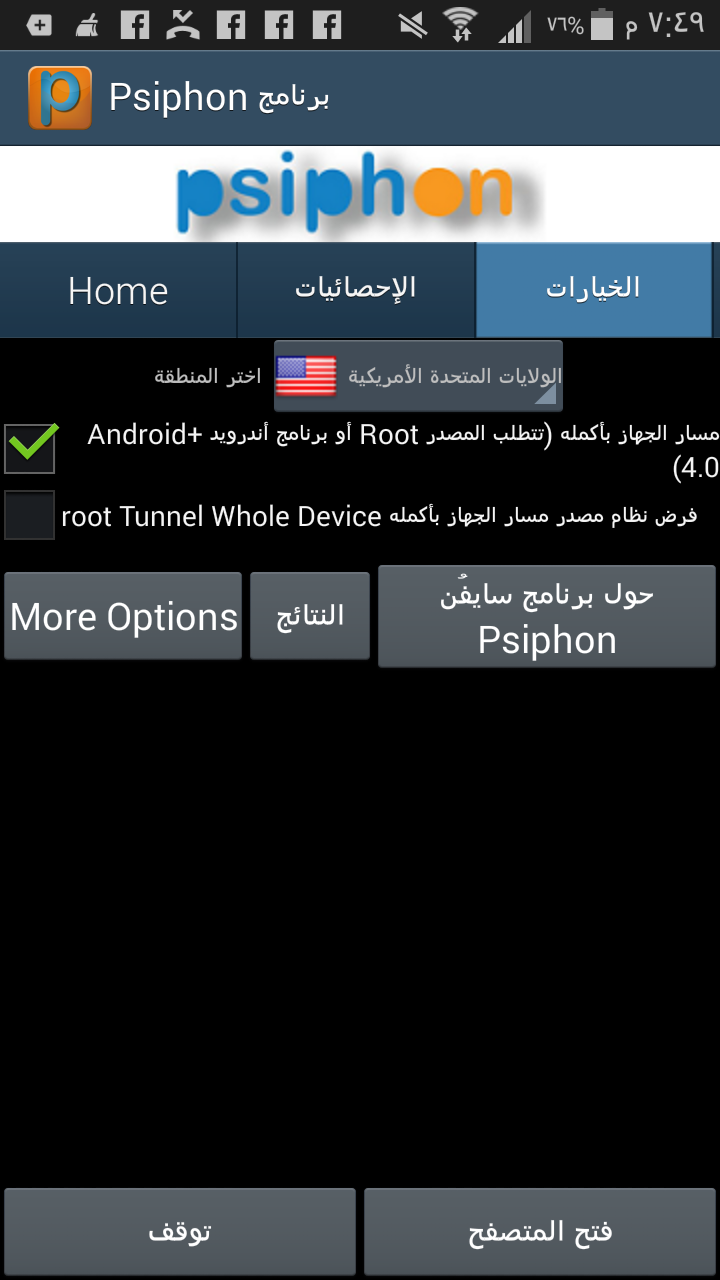The height and width of the screenshot is (1280, 720).
Task: Open More Options
Action: [123, 616]
